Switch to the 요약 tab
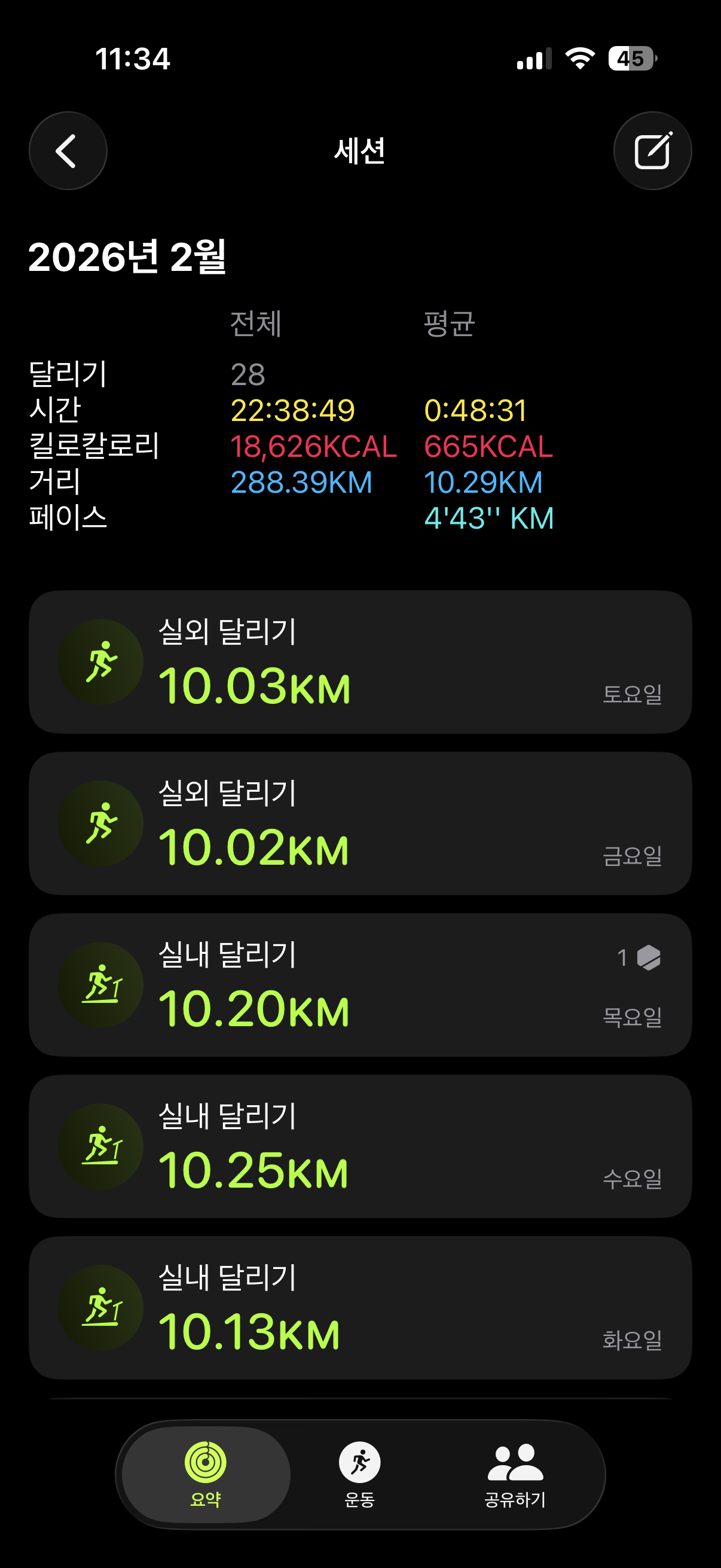This screenshot has width=721, height=1568. point(206,1473)
